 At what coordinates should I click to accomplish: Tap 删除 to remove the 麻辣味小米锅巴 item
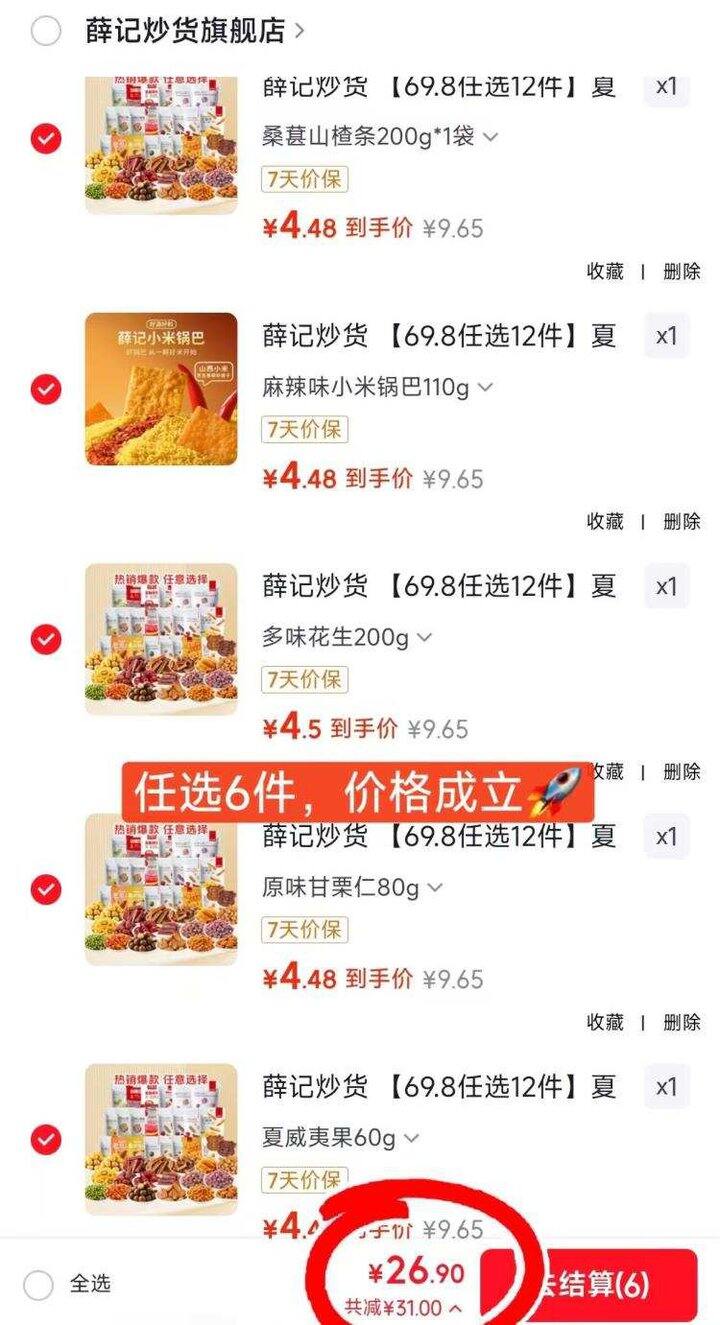[682, 520]
